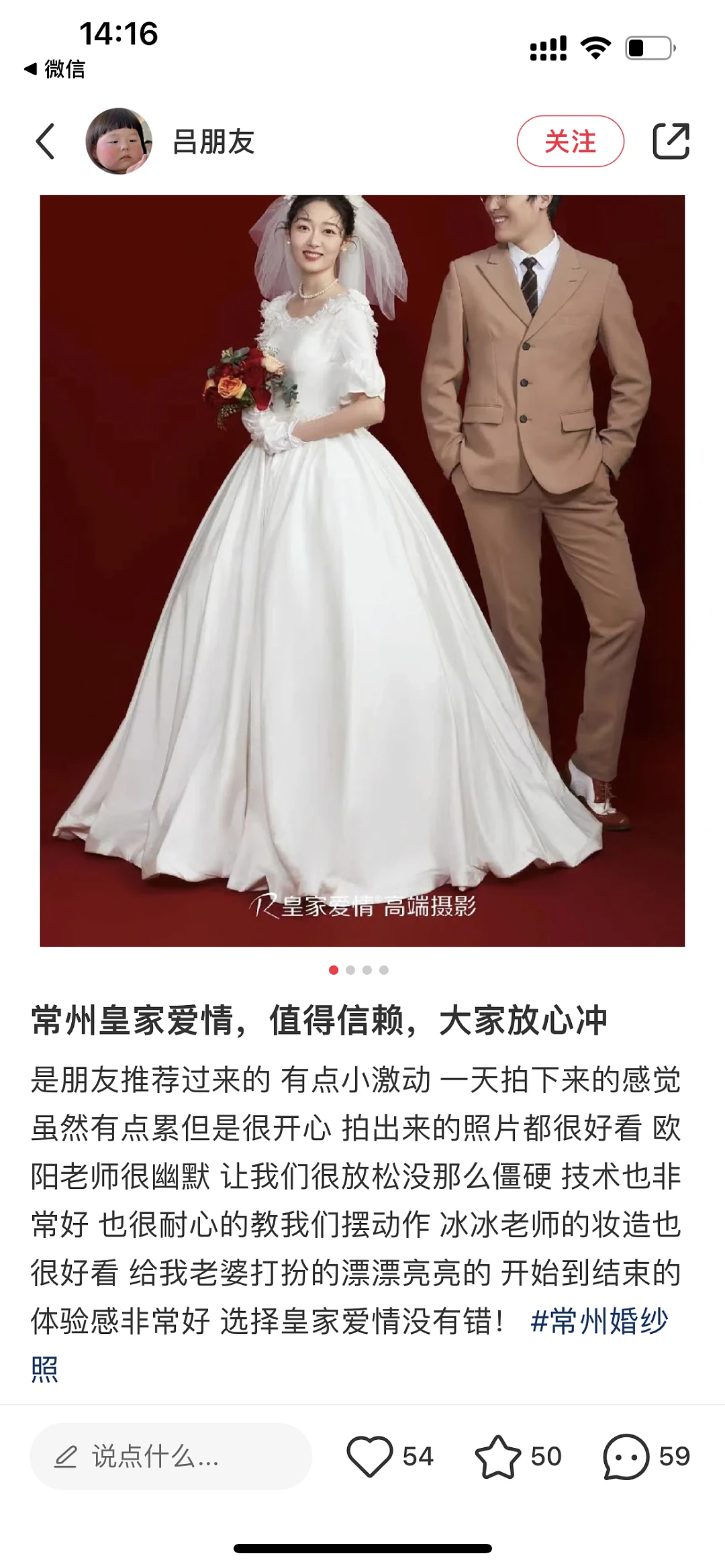The image size is (725, 1568).
Task: Like this post with the heart icon
Action: point(370,1457)
